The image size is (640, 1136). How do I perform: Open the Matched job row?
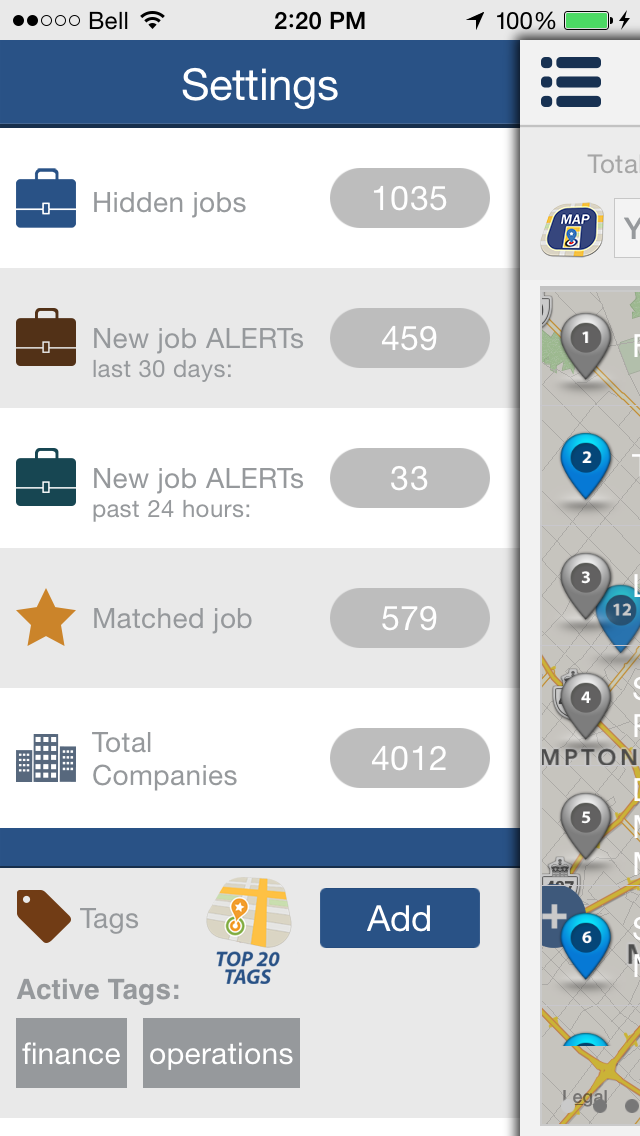coord(259,618)
